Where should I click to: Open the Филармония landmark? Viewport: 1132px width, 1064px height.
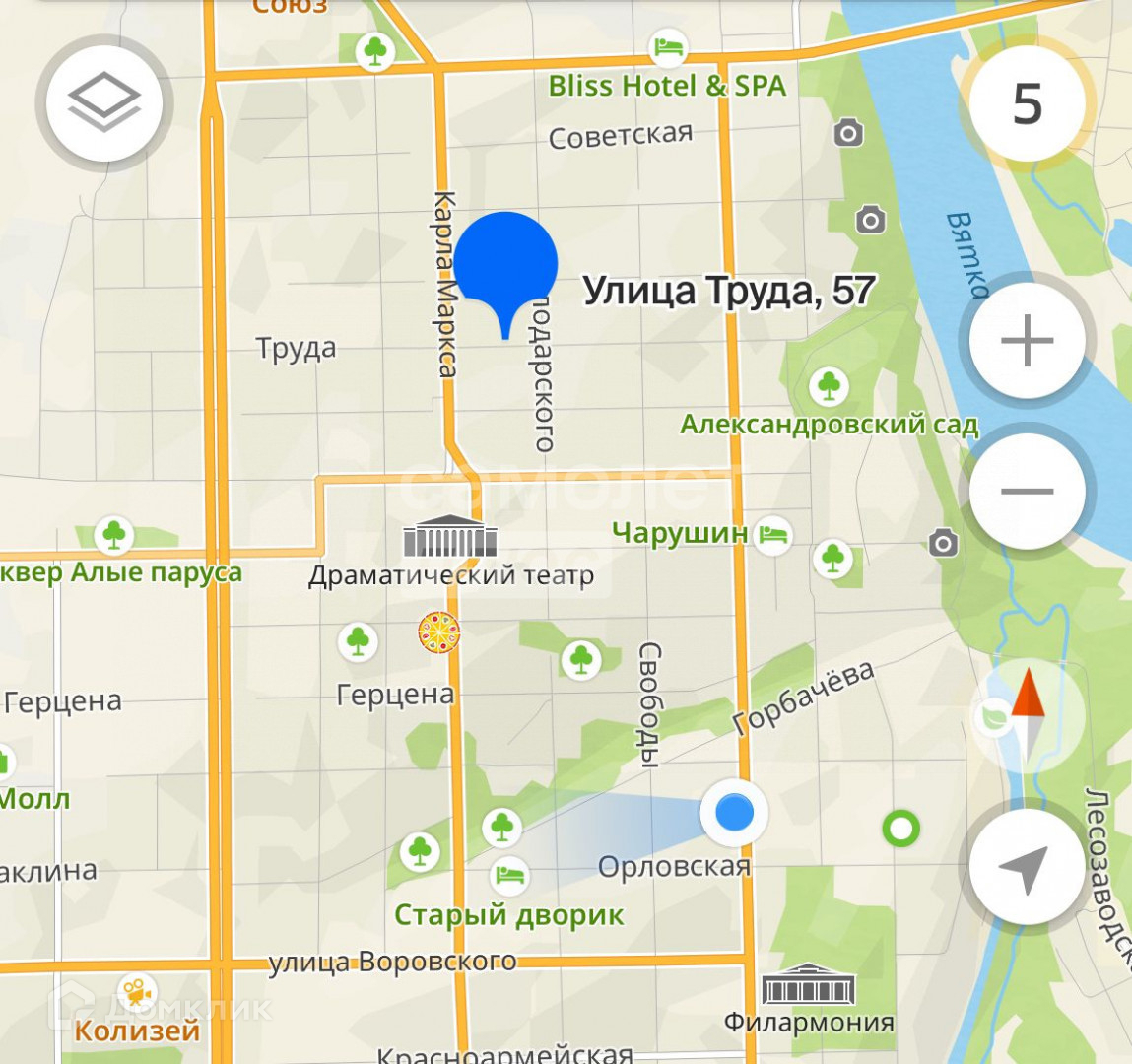click(808, 985)
